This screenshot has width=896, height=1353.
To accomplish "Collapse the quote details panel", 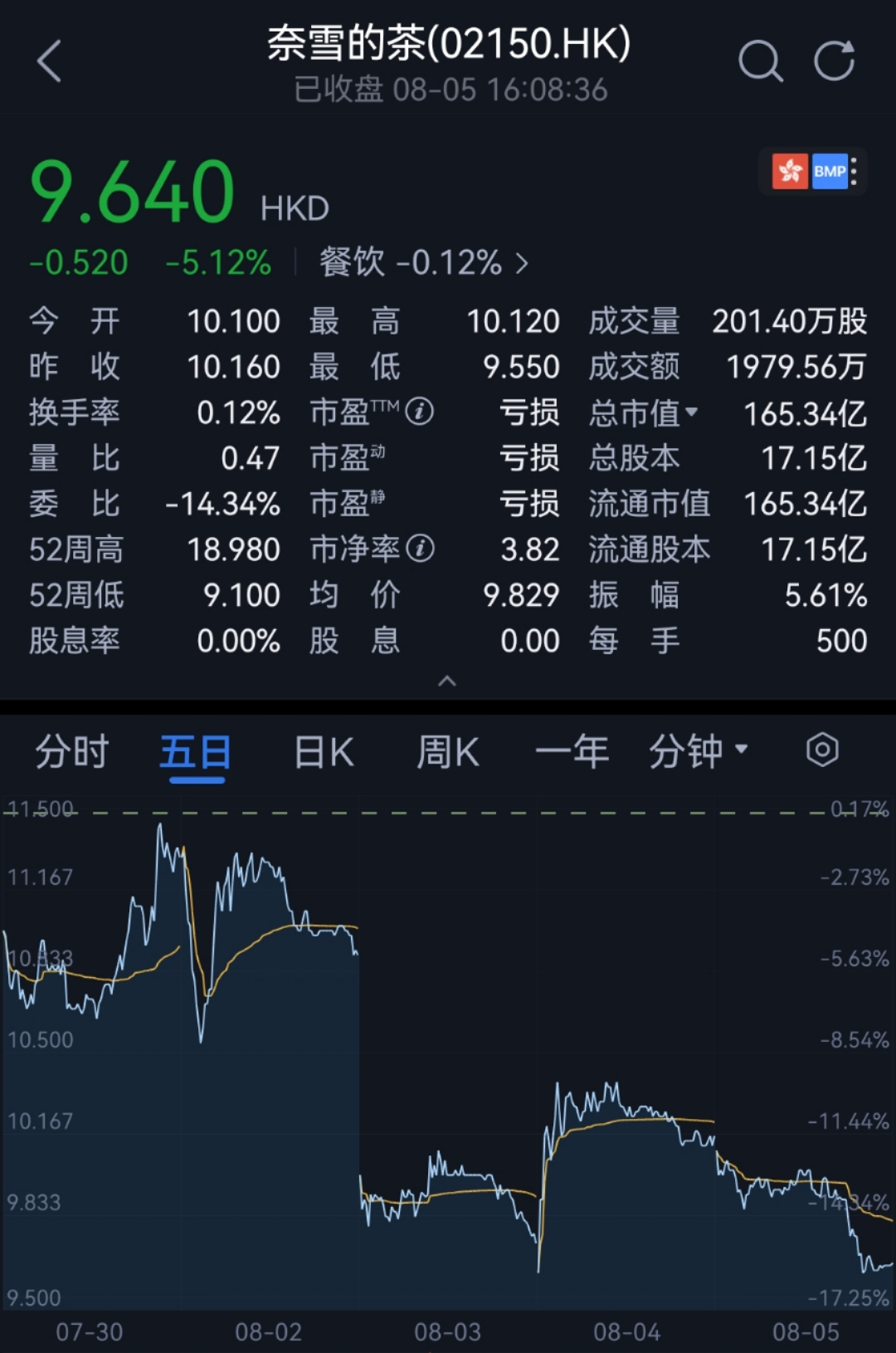I will click(447, 681).
